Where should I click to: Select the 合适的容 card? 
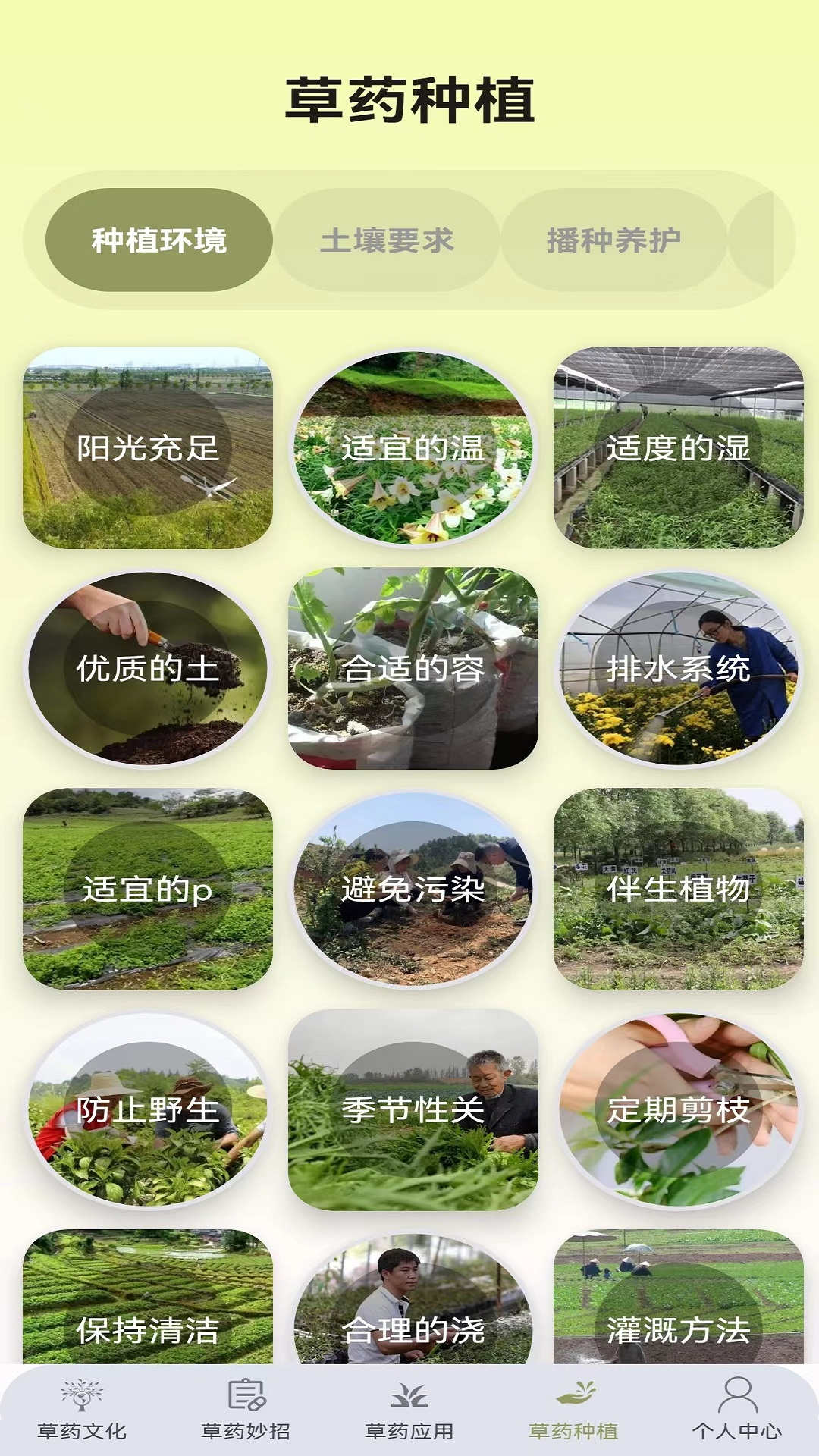(409, 671)
